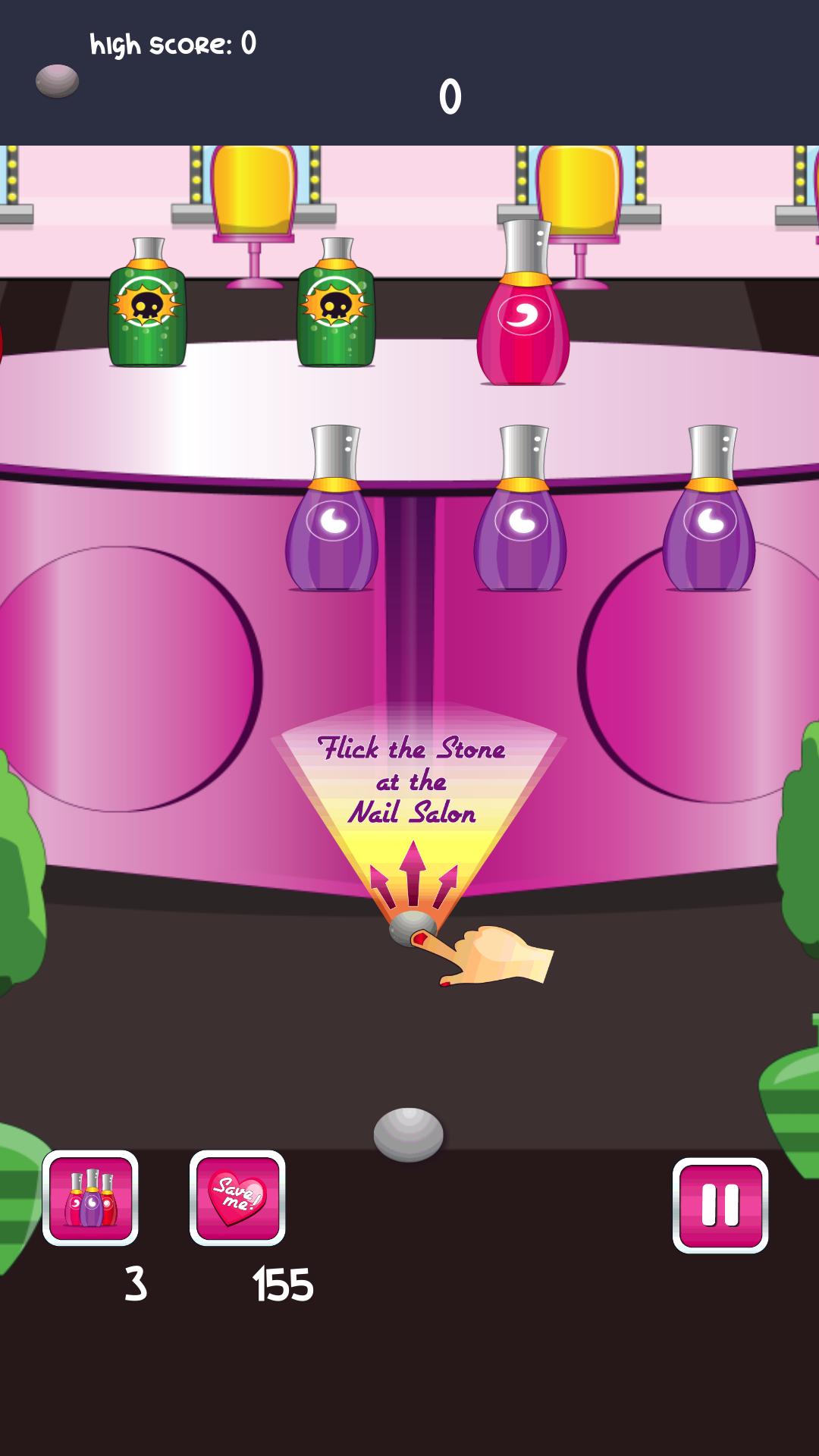Image resolution: width=819 pixels, height=1456 pixels.
Task: Click the 'Flick the Stone' instruction text
Action: pos(414,781)
